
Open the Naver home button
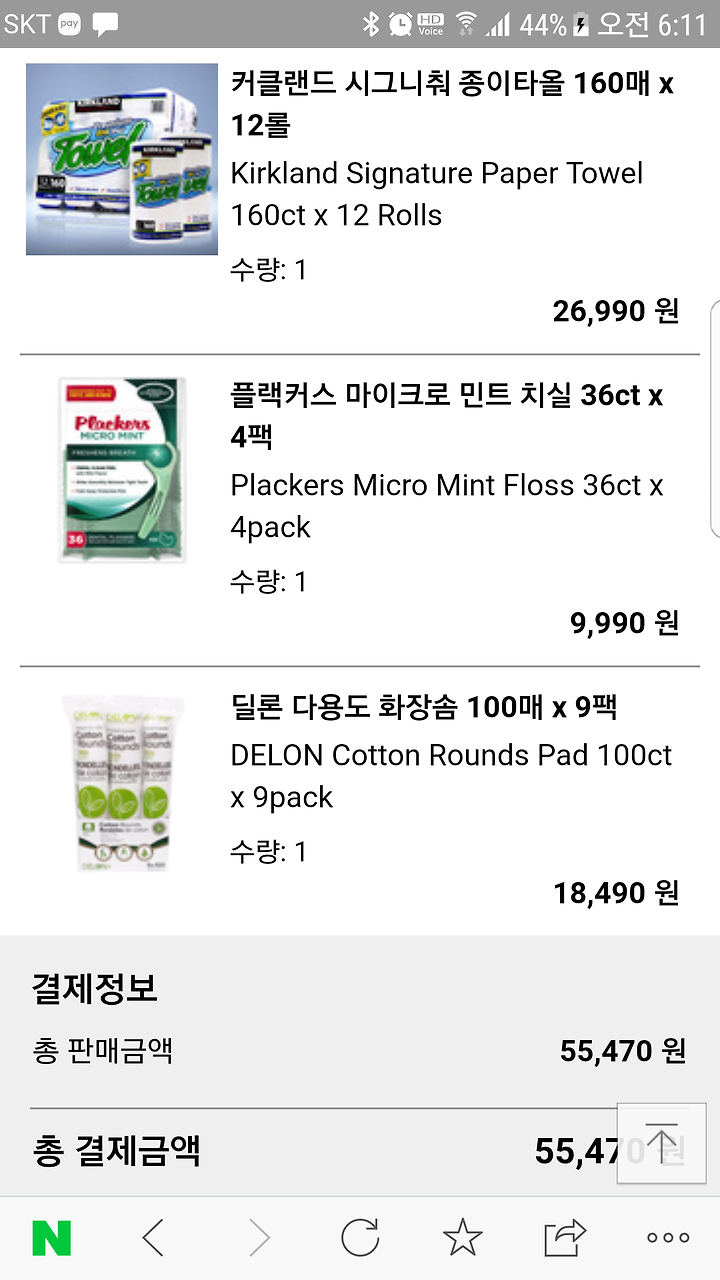(x=51, y=1238)
